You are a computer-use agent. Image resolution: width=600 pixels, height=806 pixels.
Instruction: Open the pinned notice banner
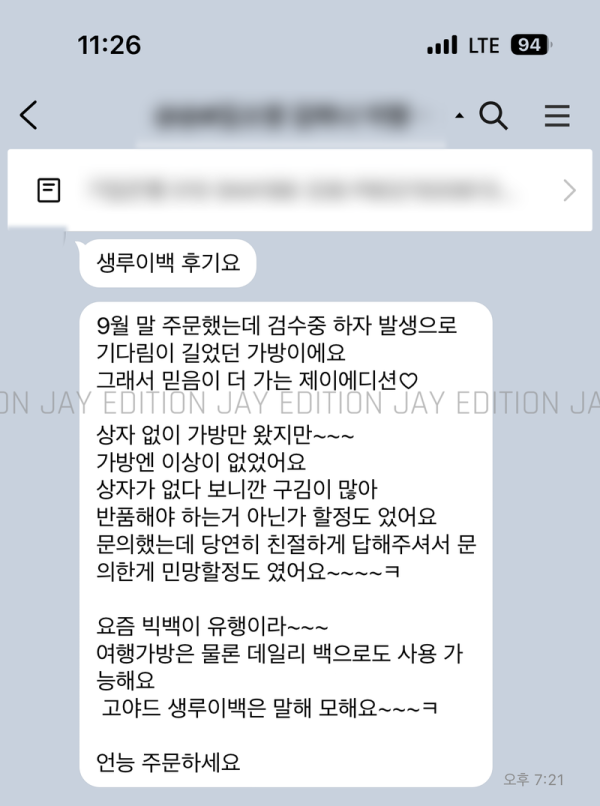pyautogui.click(x=300, y=190)
